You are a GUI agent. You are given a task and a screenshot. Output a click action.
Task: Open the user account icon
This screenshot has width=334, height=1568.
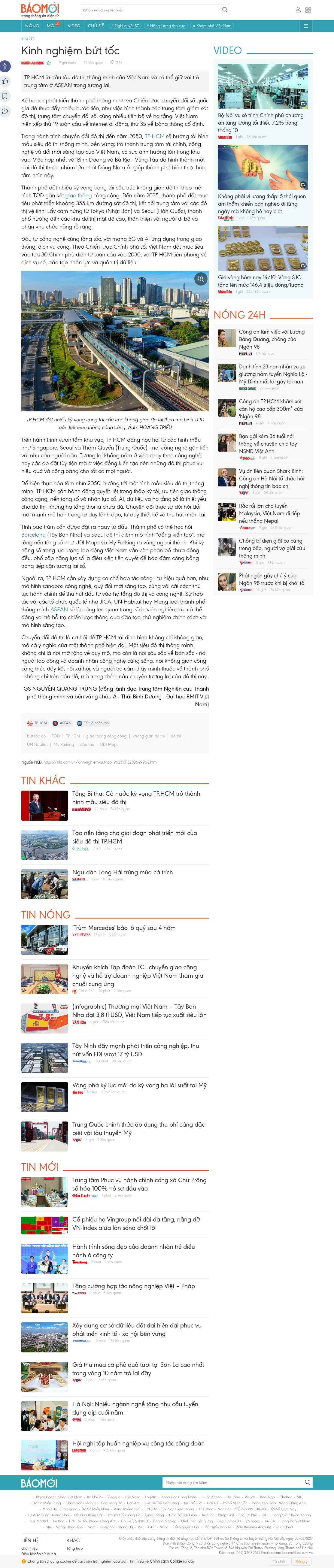click(x=298, y=10)
